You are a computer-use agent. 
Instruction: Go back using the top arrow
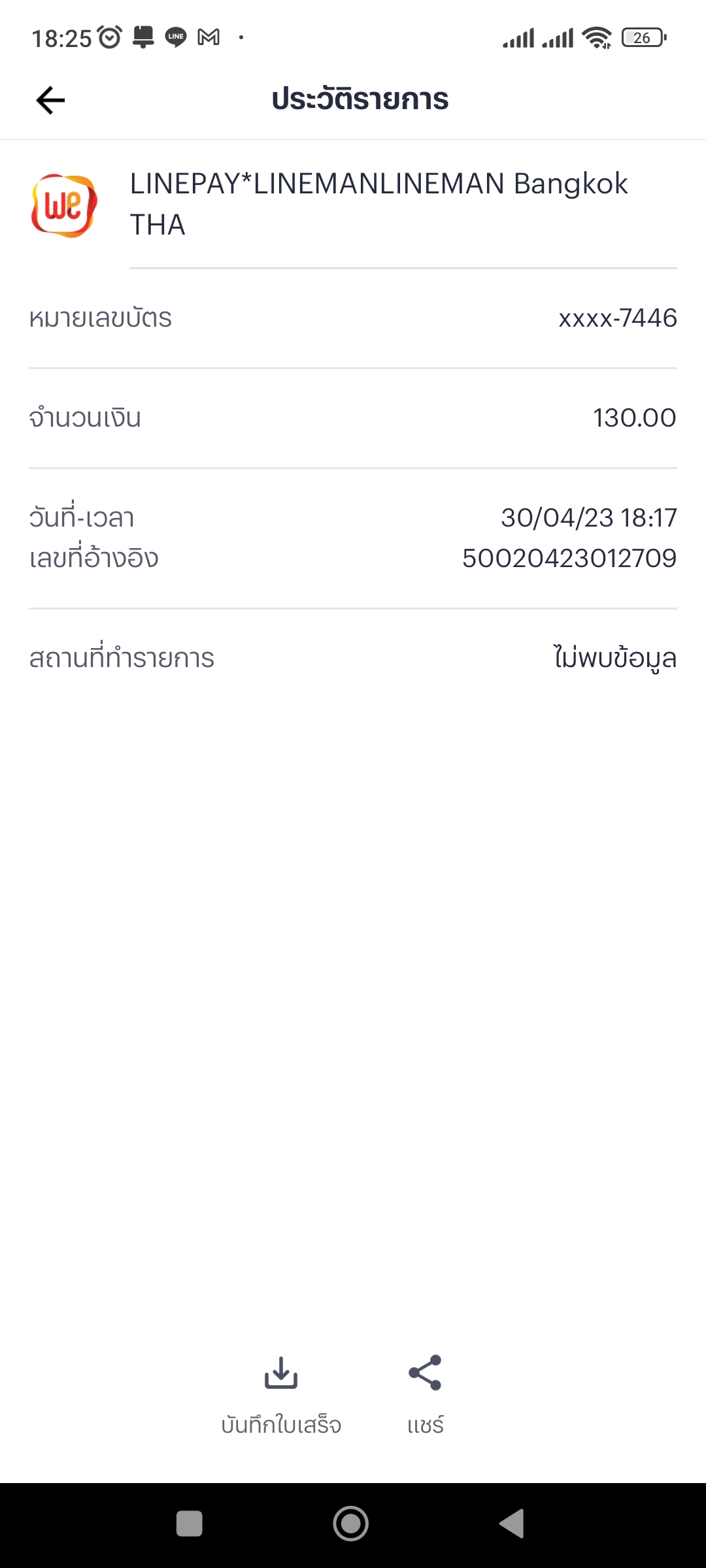(50, 100)
